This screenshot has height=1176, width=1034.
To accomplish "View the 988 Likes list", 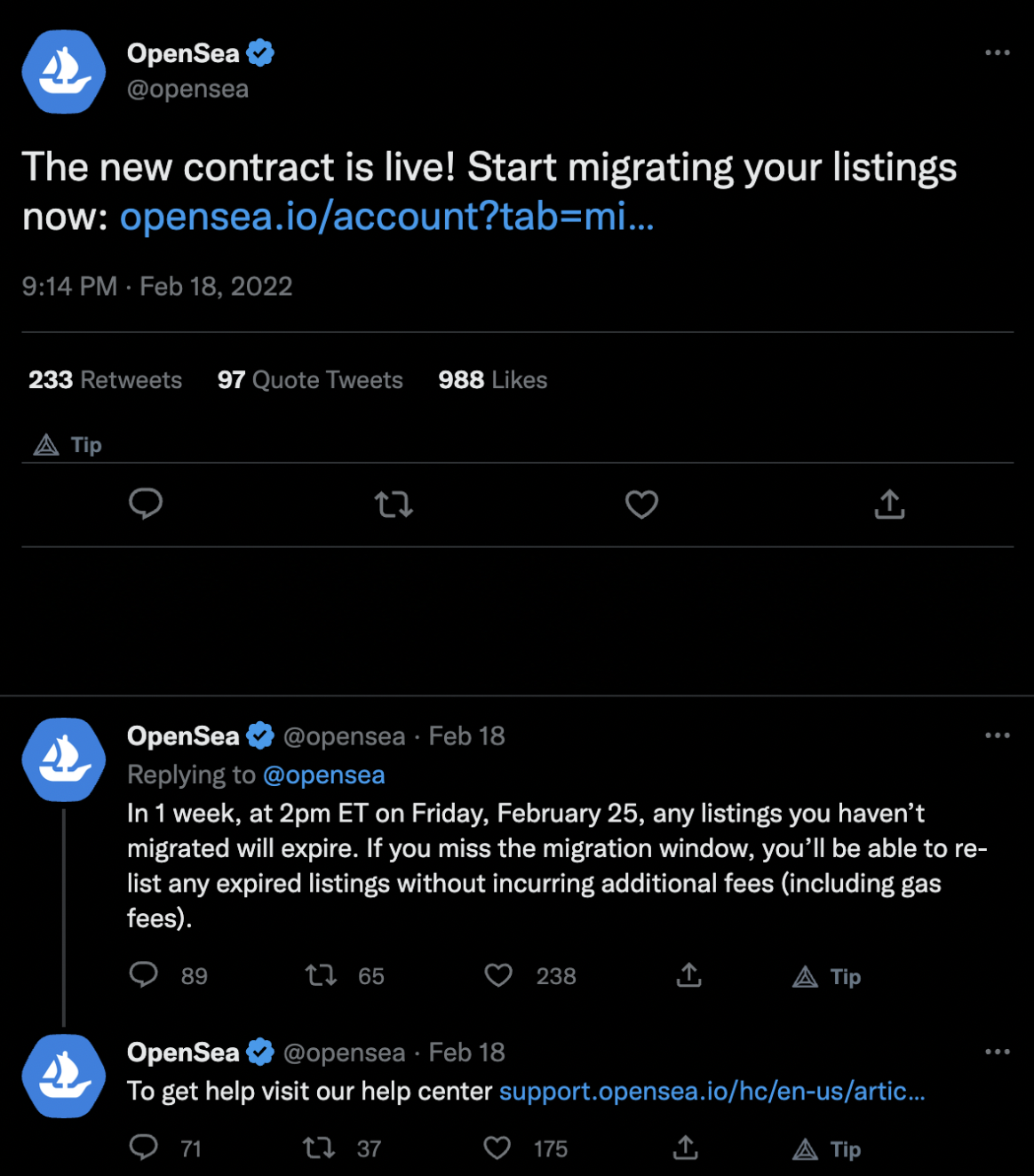I will click(x=492, y=380).
